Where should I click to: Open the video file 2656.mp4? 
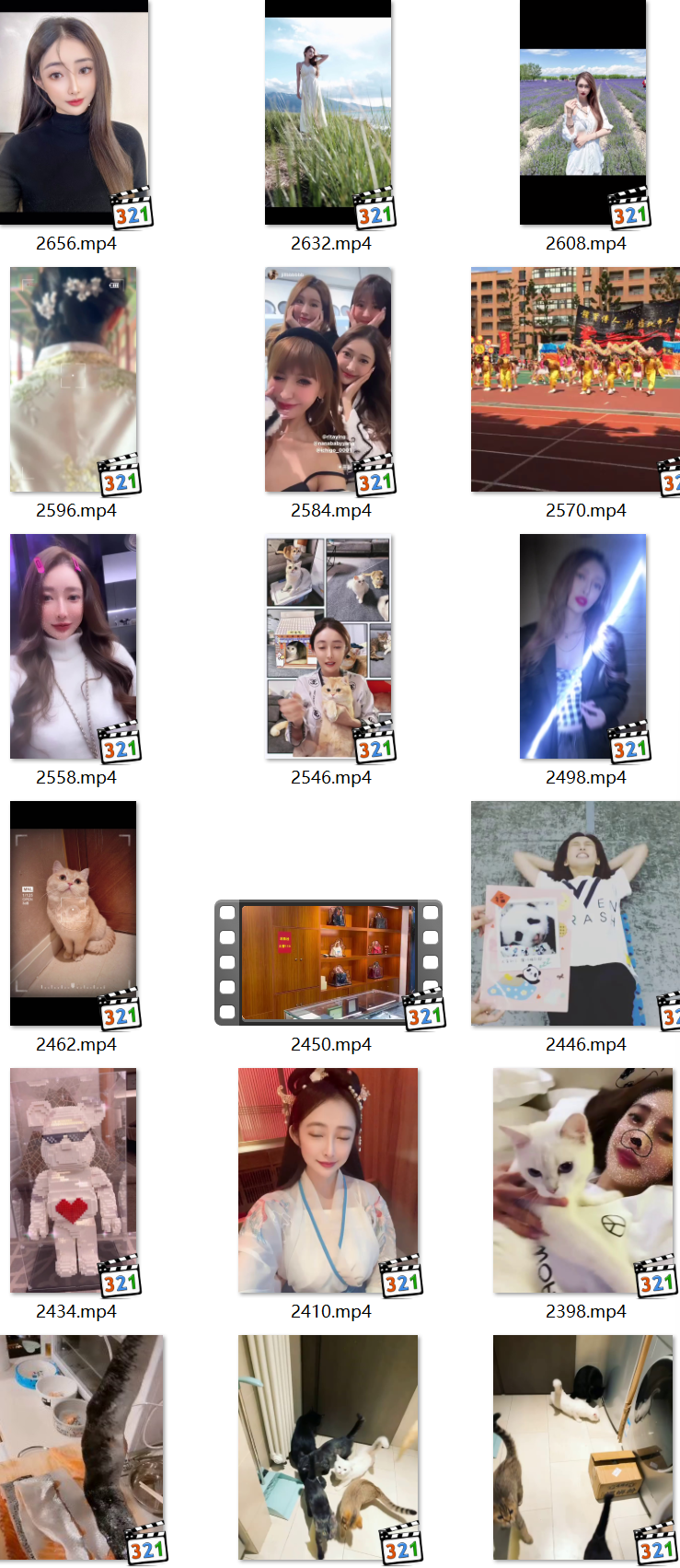(74, 112)
